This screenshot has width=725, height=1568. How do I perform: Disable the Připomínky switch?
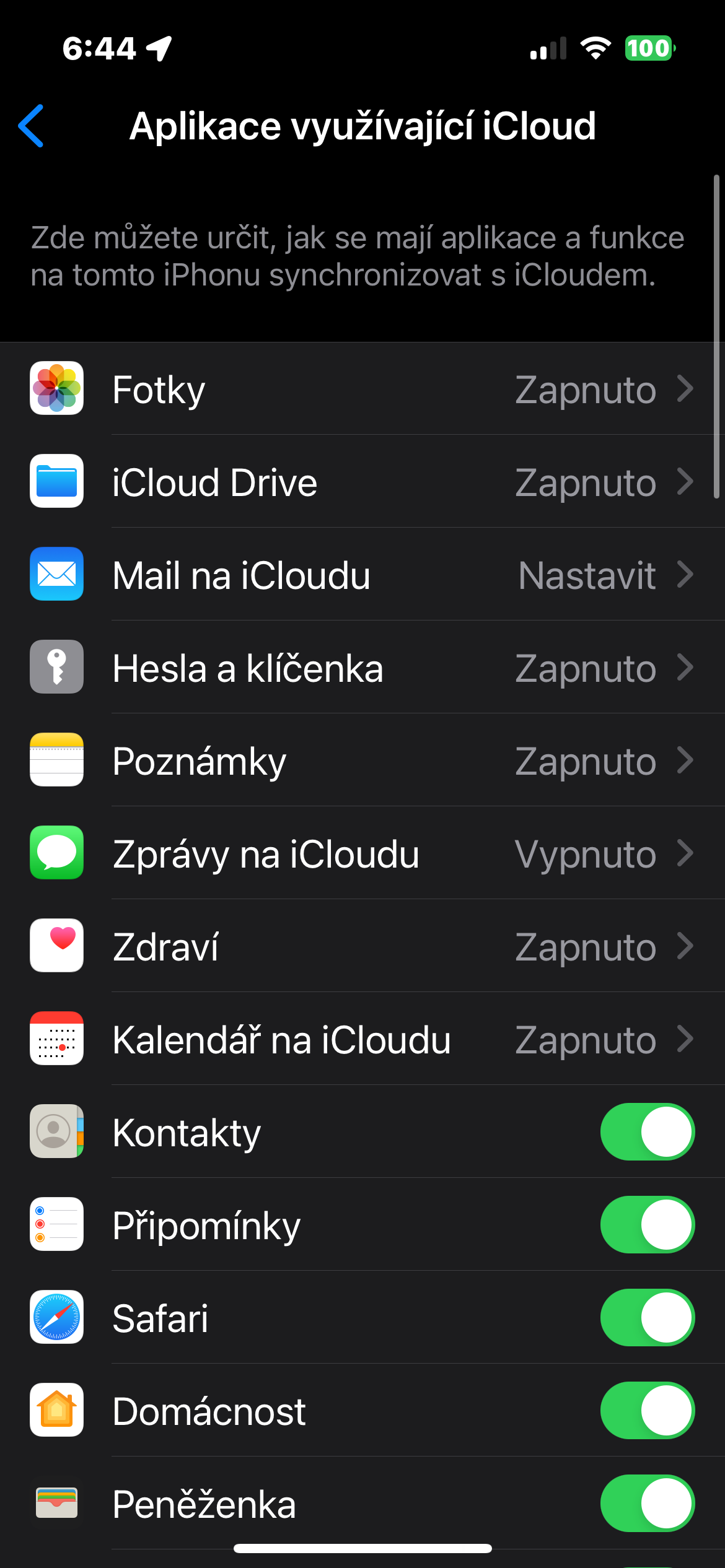647,1225
